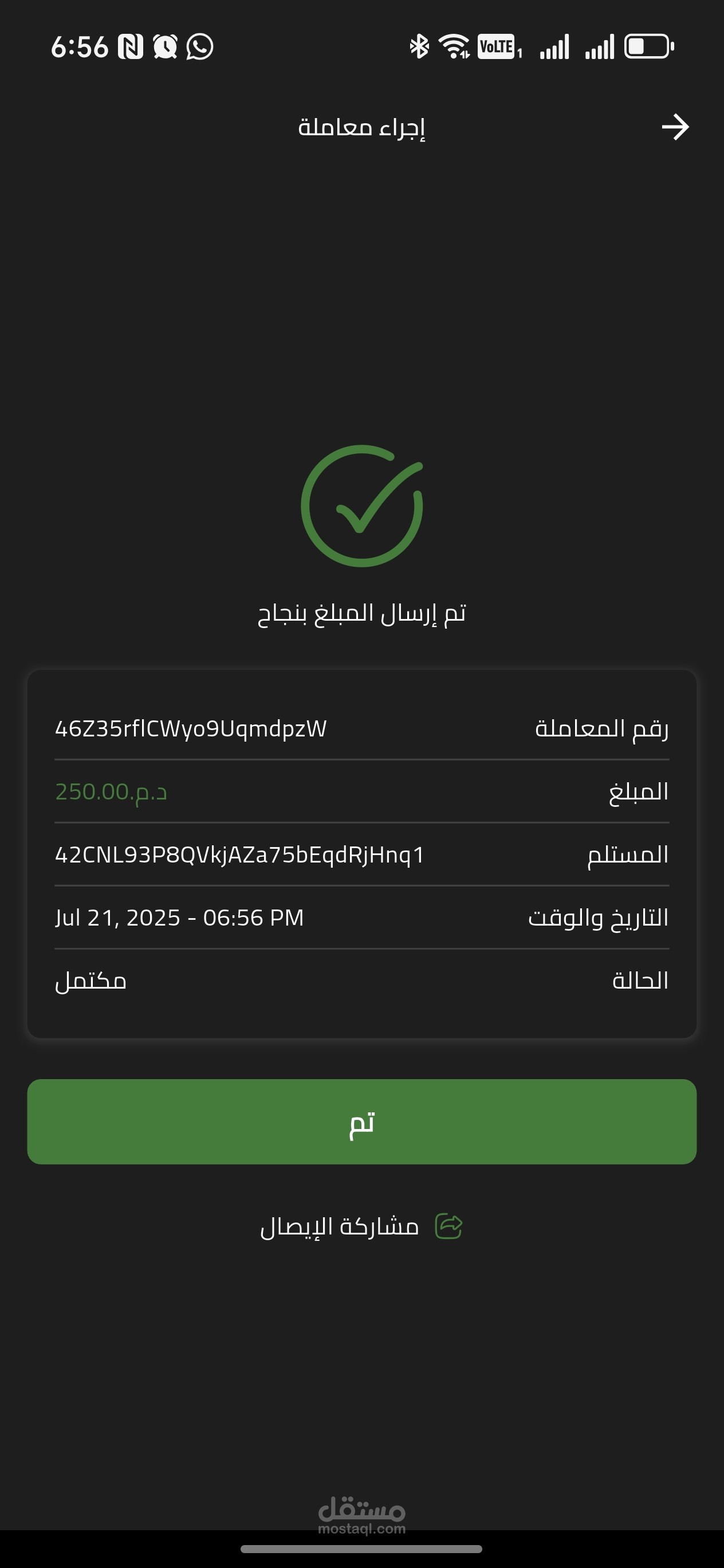Go back using the top arrow
The height and width of the screenshot is (1568, 724).
coord(675,127)
